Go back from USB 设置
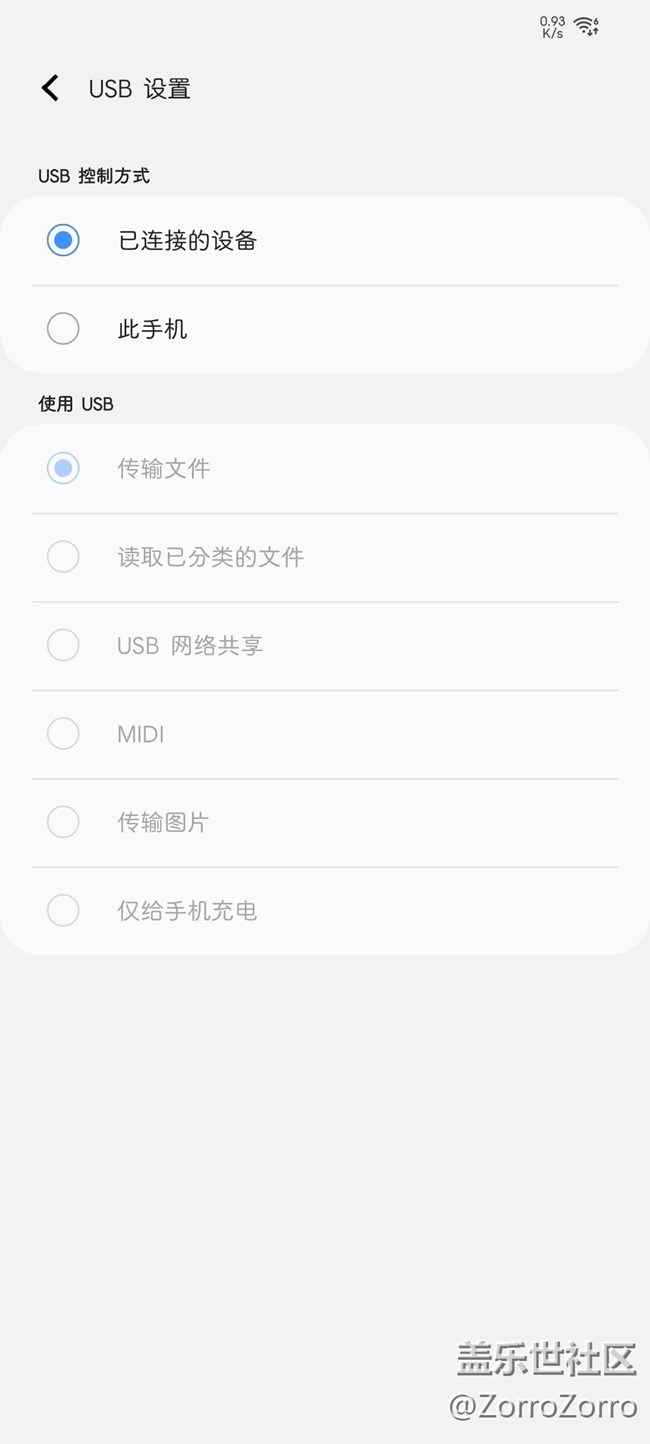This screenshot has height=1444, width=650. click(x=50, y=89)
